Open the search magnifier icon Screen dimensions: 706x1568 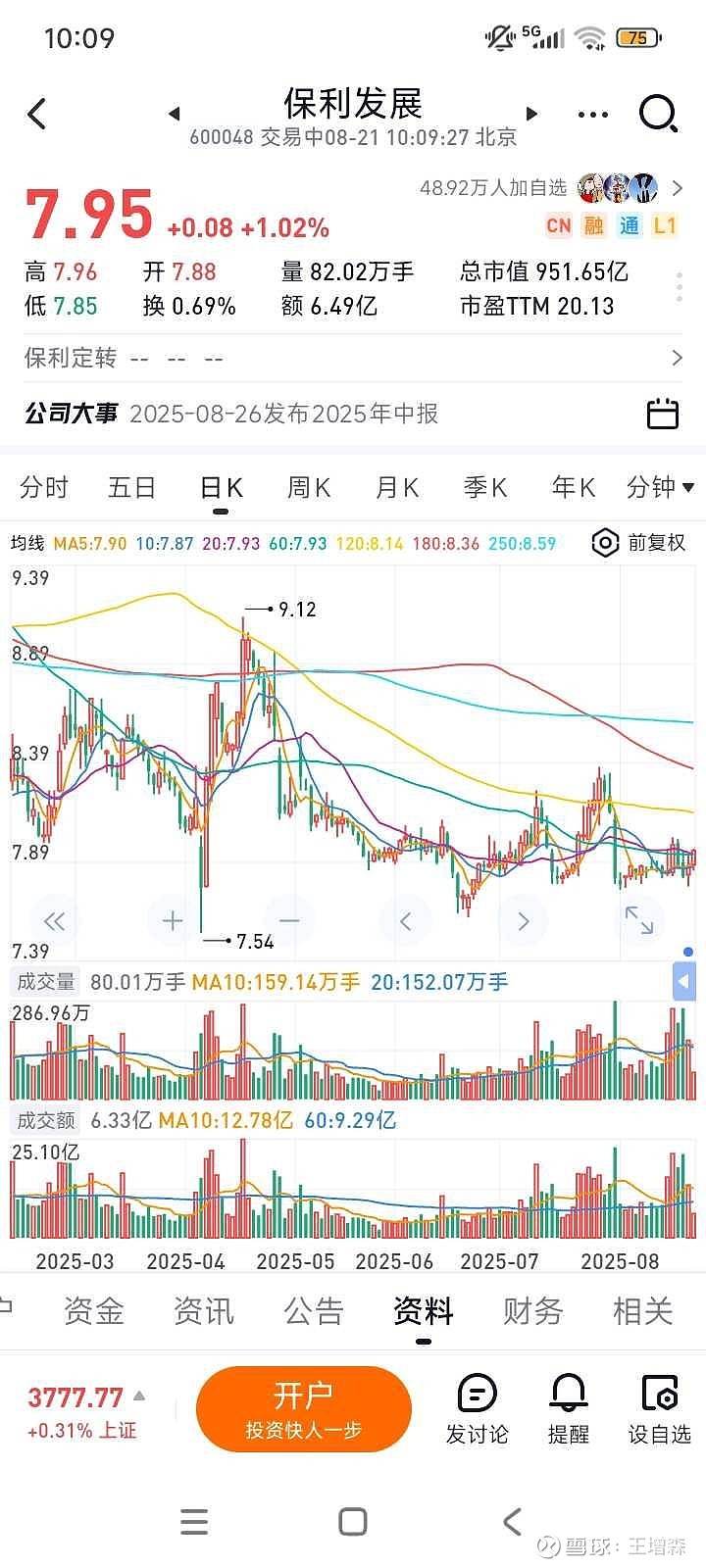tap(658, 115)
